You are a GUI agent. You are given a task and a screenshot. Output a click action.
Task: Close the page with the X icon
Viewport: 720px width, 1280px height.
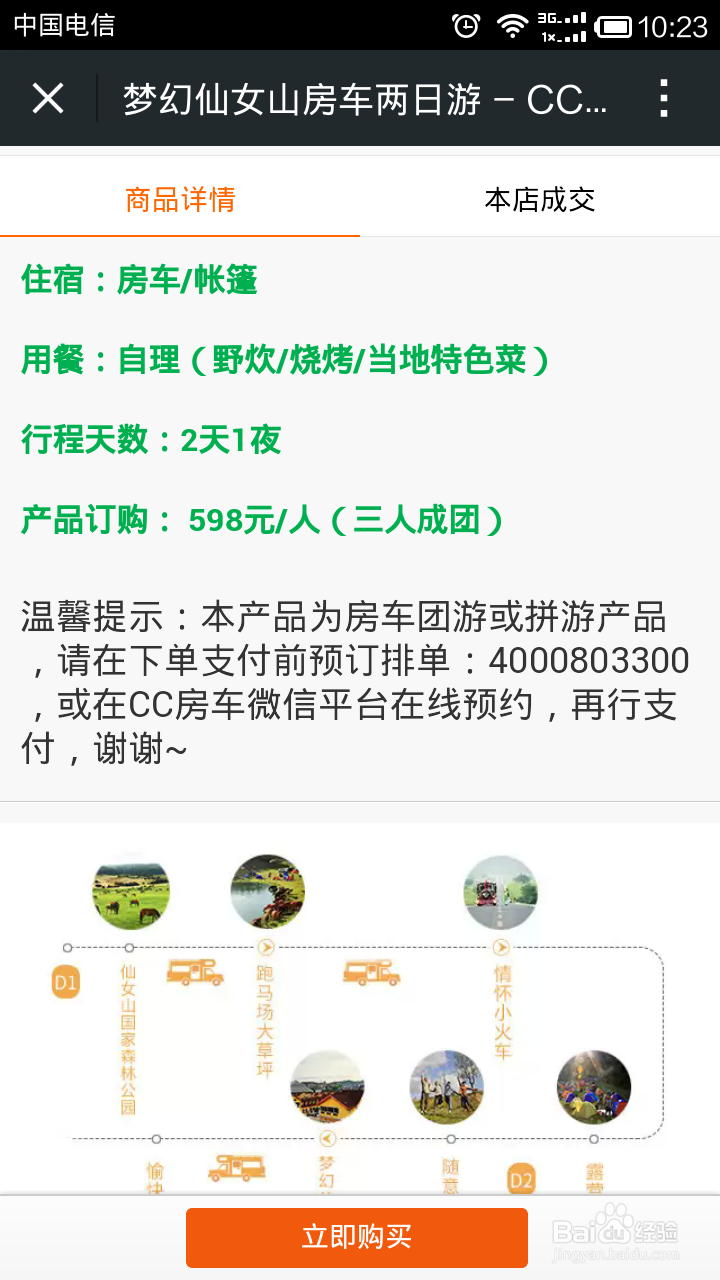pos(47,97)
